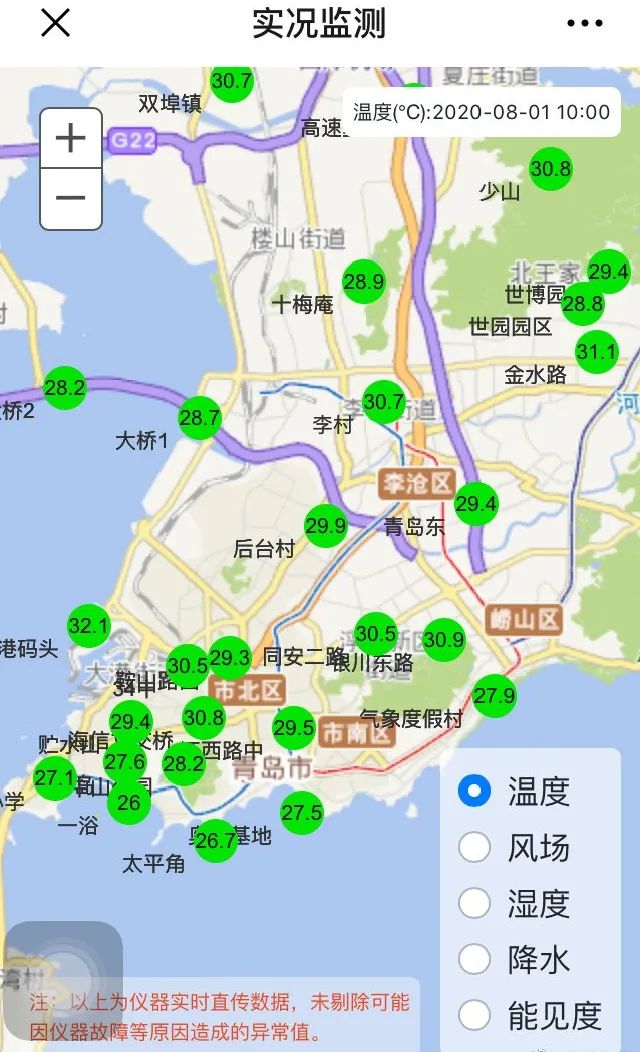This screenshot has height=1052, width=640.
Task: Switch to the 湿度 layer
Action: click(474, 903)
